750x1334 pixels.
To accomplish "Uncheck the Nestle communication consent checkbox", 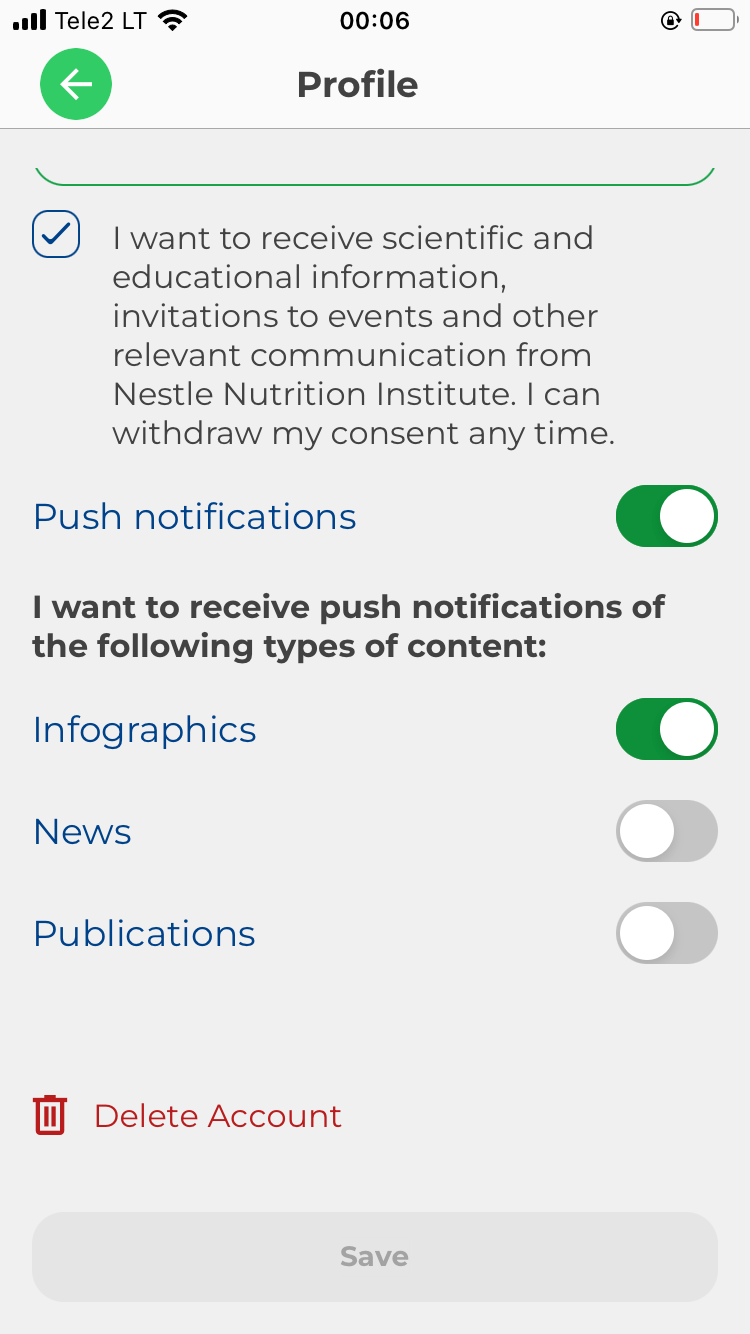I will 57,234.
